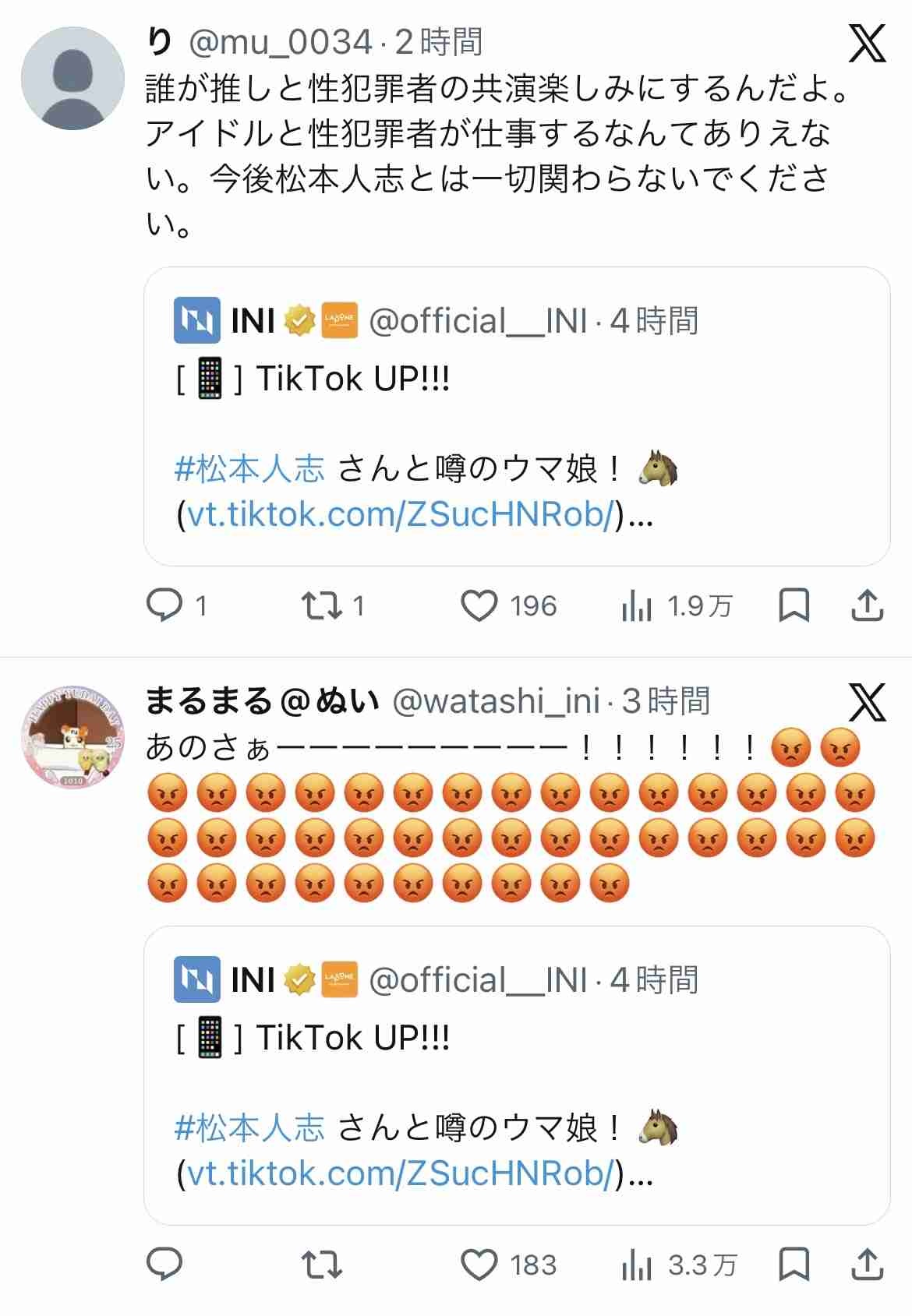The image size is (912, 1316).
Task: Bookmark @mu_0034's tweet
Action: (794, 605)
